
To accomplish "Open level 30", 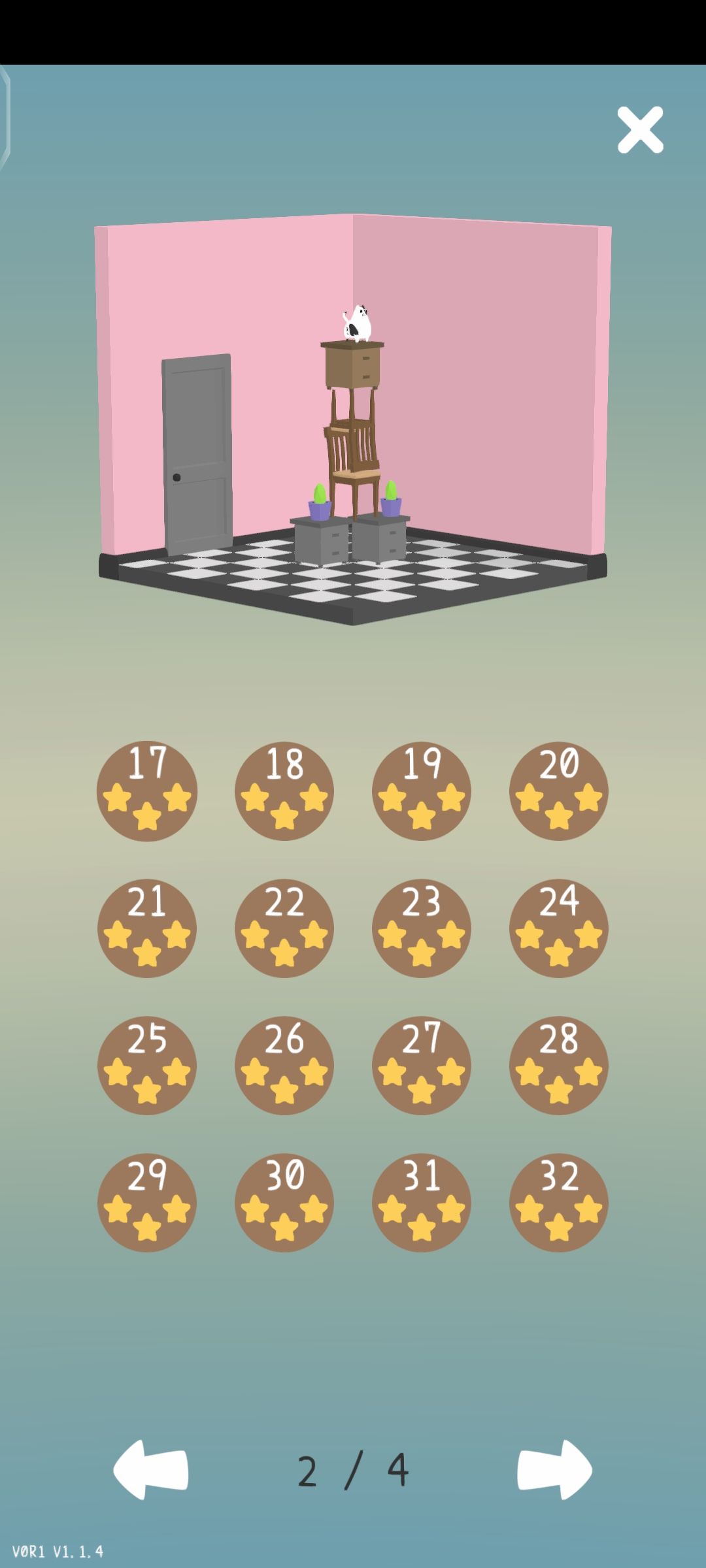I will (x=284, y=1203).
